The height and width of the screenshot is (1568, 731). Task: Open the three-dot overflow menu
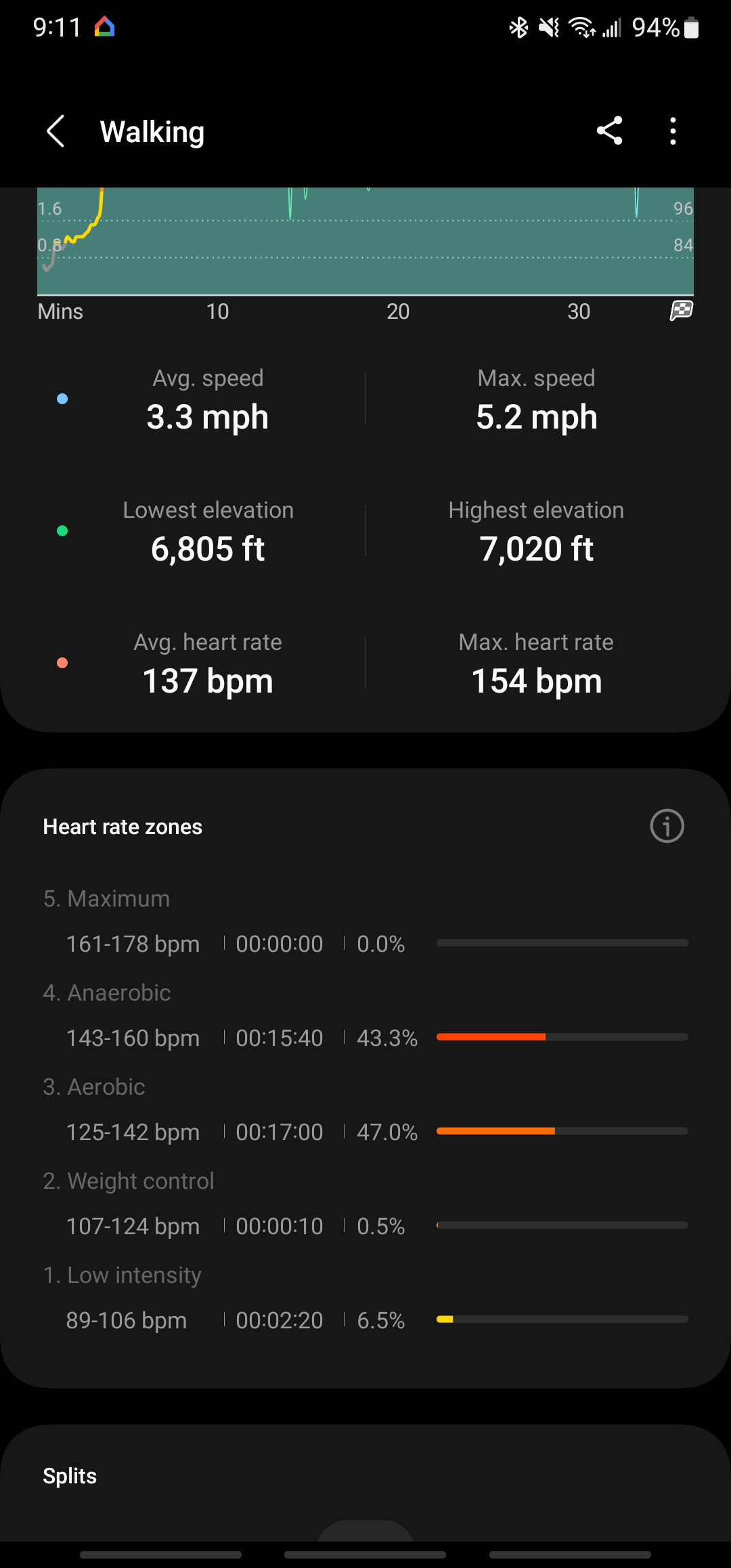(x=673, y=131)
